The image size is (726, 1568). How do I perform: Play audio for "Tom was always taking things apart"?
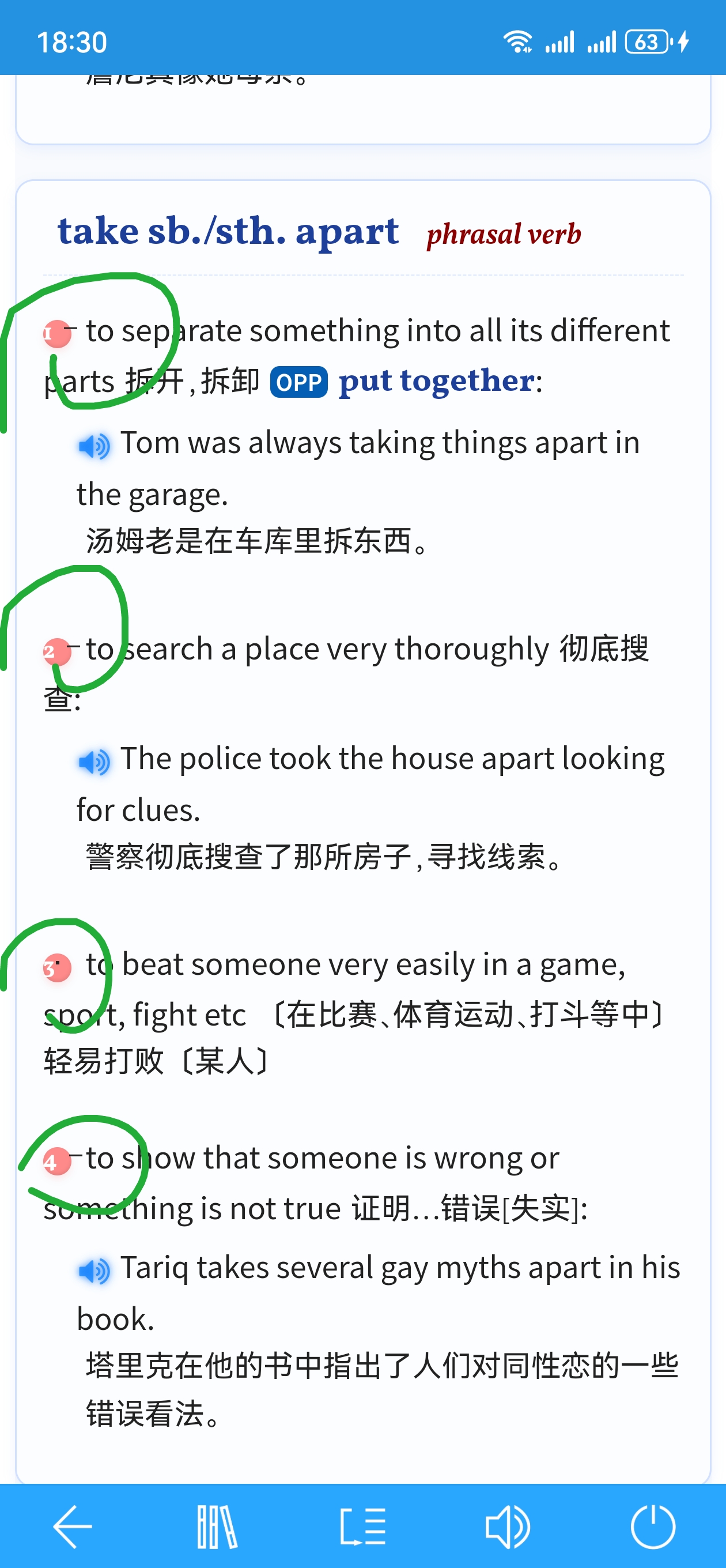[x=94, y=446]
